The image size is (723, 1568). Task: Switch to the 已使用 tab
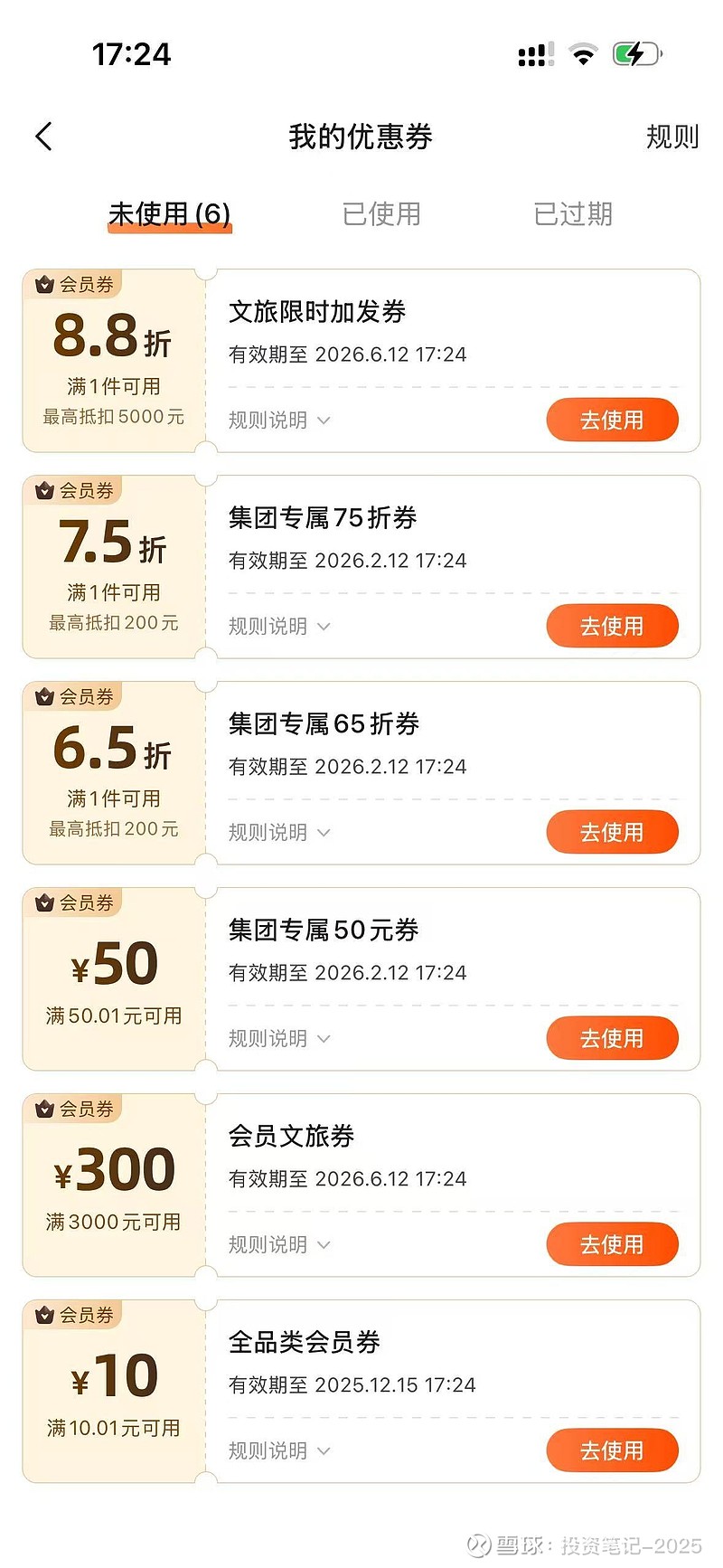point(381,214)
